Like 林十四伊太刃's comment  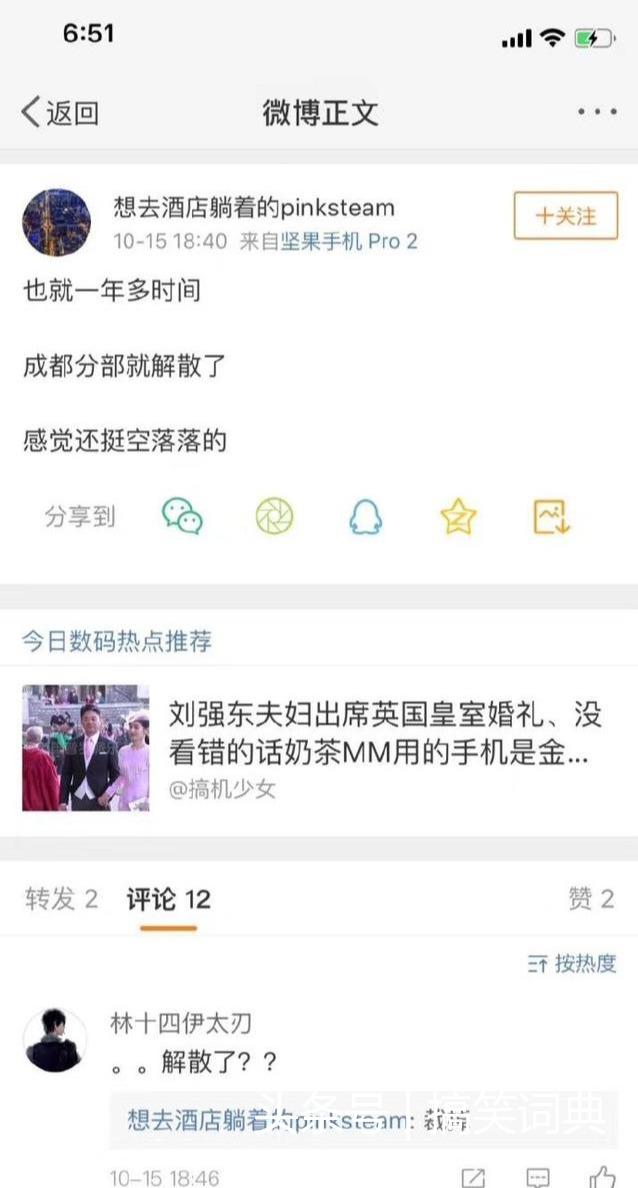click(602, 1177)
